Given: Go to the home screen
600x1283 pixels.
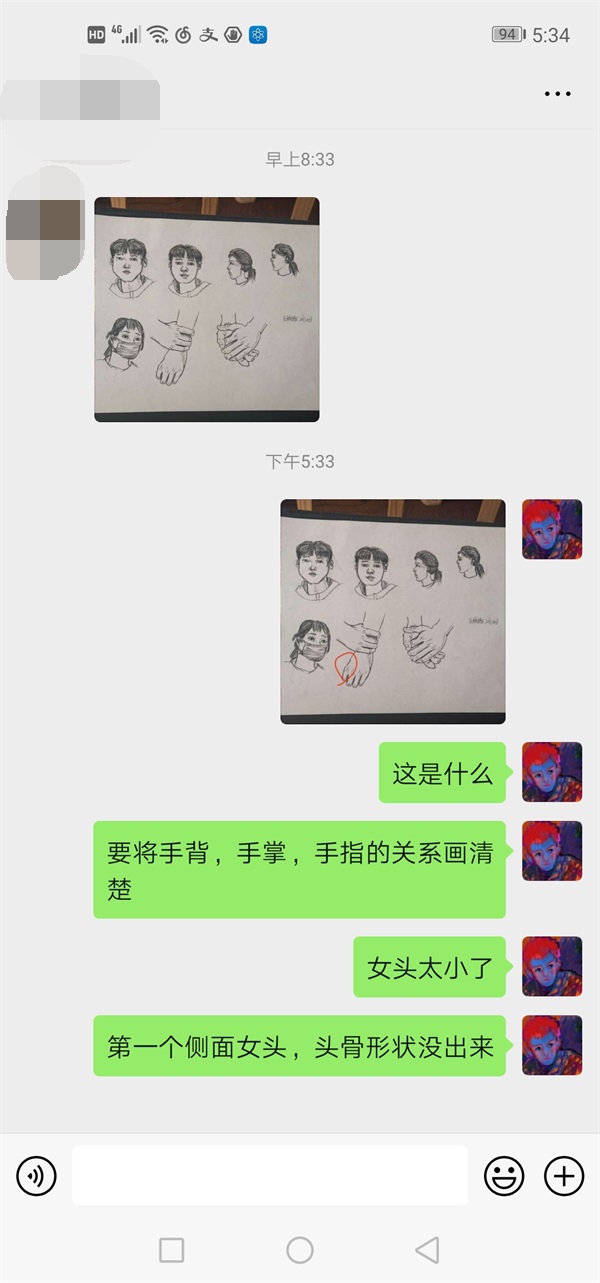Looking at the screenshot, I should [x=300, y=1249].
